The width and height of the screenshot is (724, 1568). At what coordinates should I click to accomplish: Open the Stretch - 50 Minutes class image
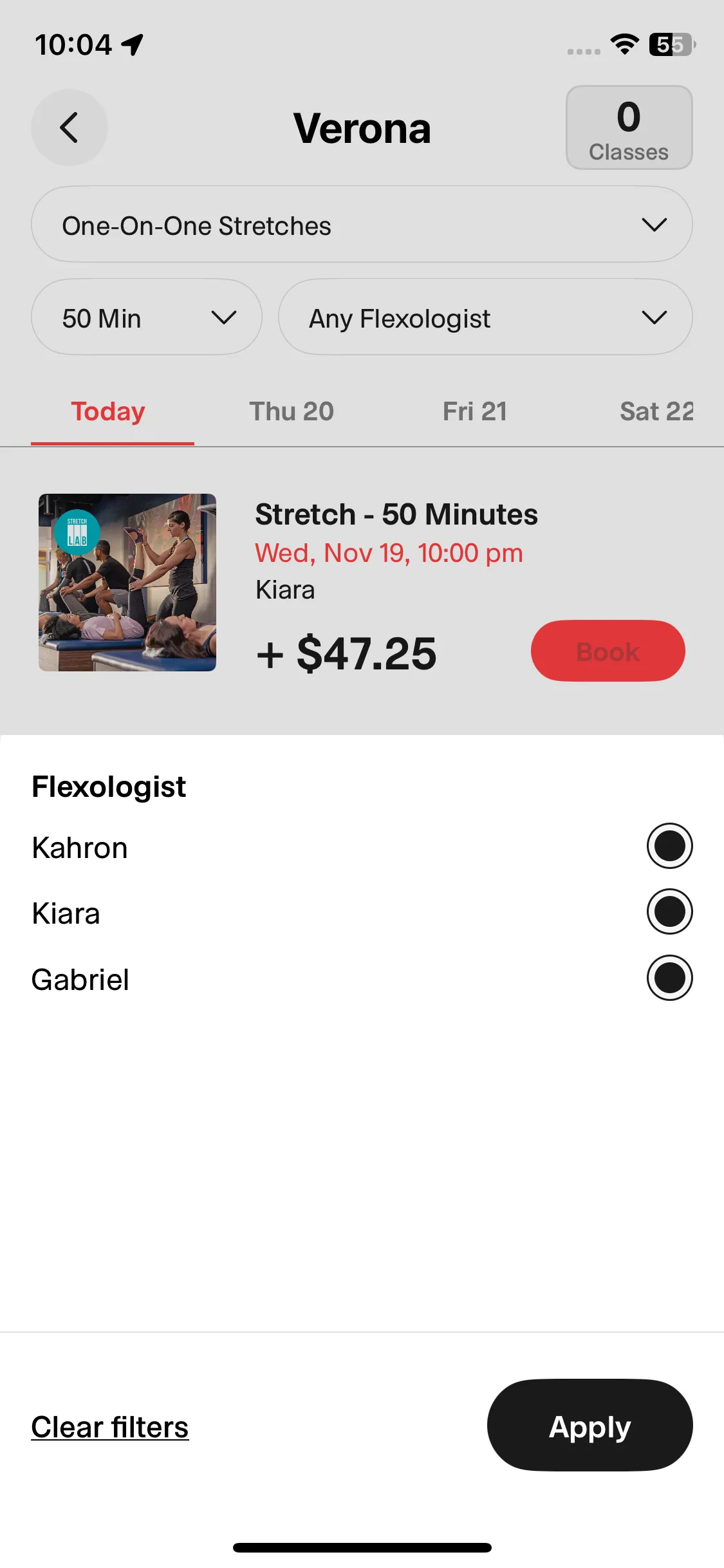pyautogui.click(x=127, y=582)
